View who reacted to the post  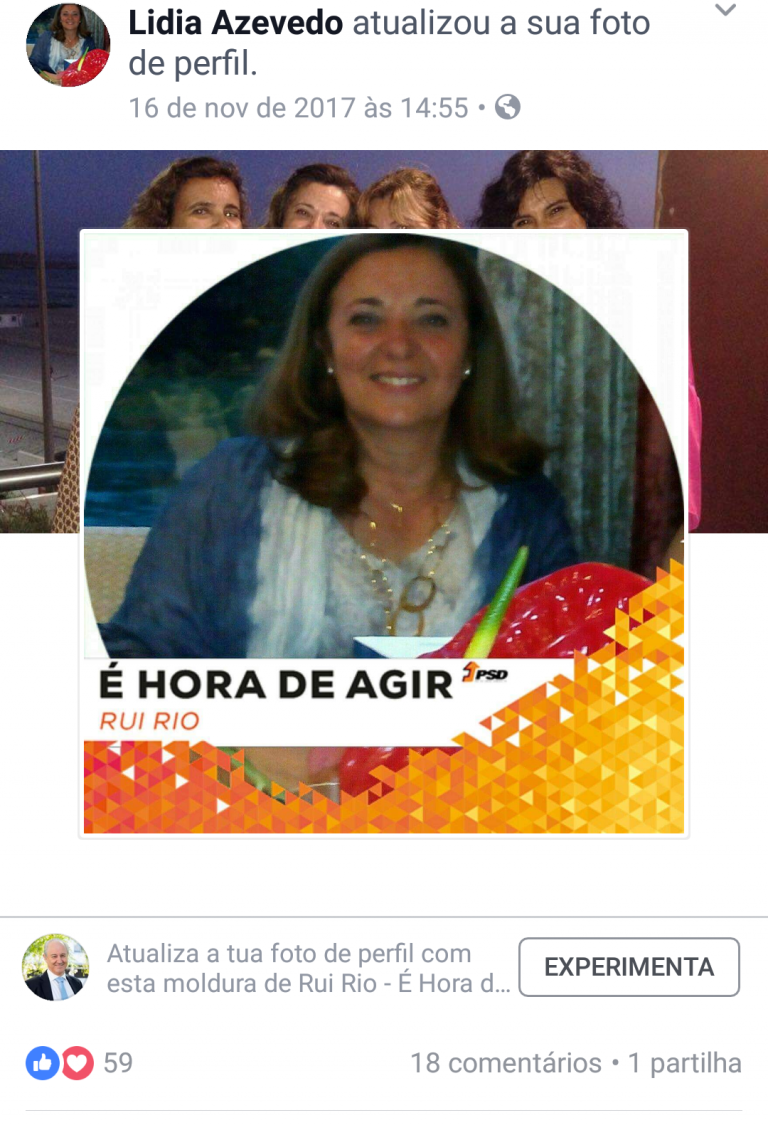pyautogui.click(x=78, y=1062)
